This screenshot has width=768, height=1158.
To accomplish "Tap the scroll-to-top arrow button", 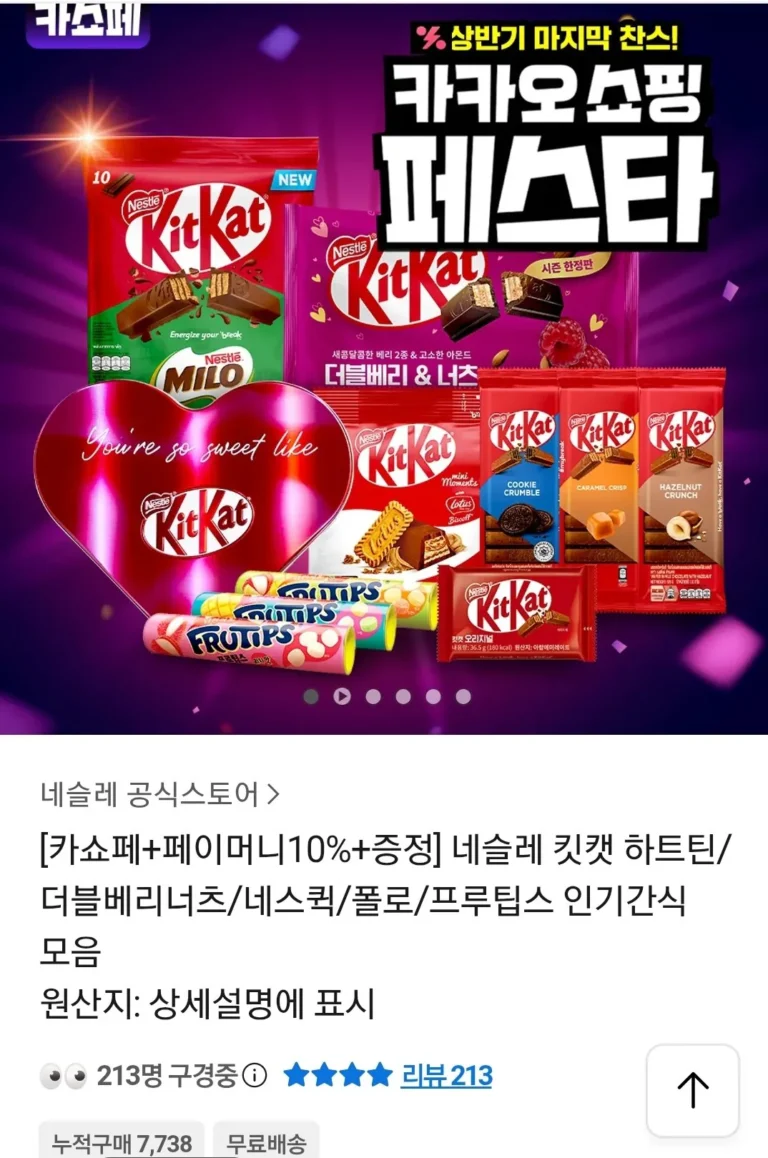I will [x=692, y=1090].
